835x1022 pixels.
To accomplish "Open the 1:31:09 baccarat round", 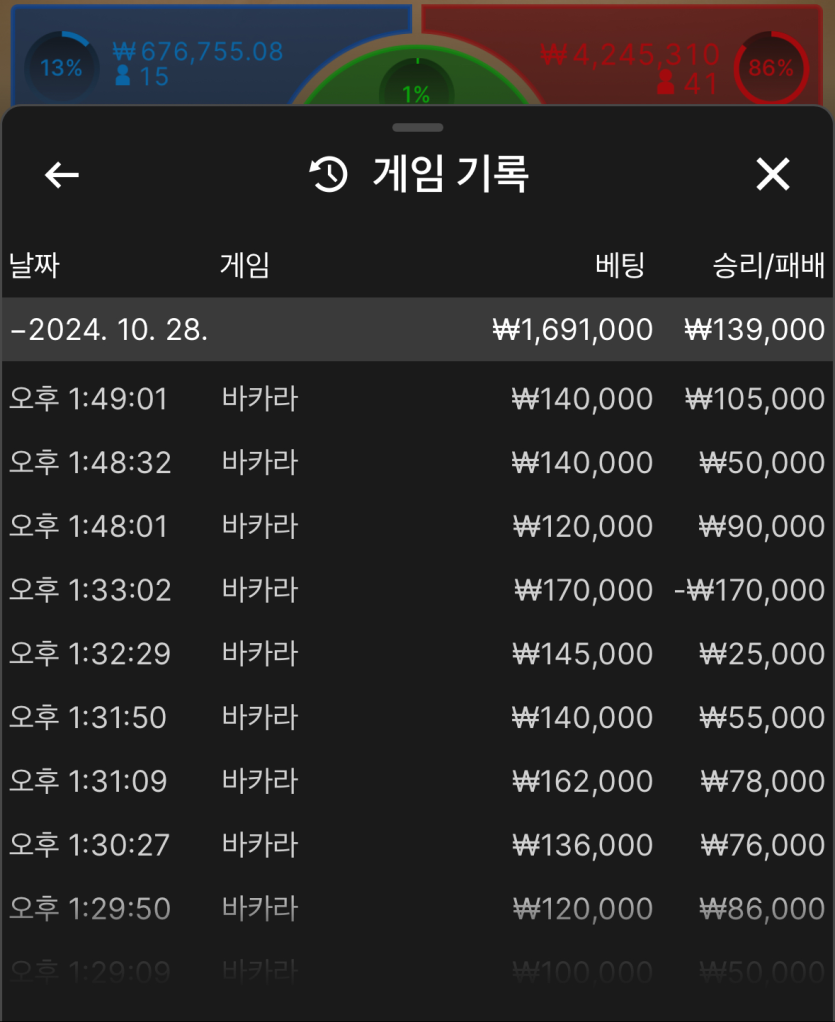I will click(417, 781).
